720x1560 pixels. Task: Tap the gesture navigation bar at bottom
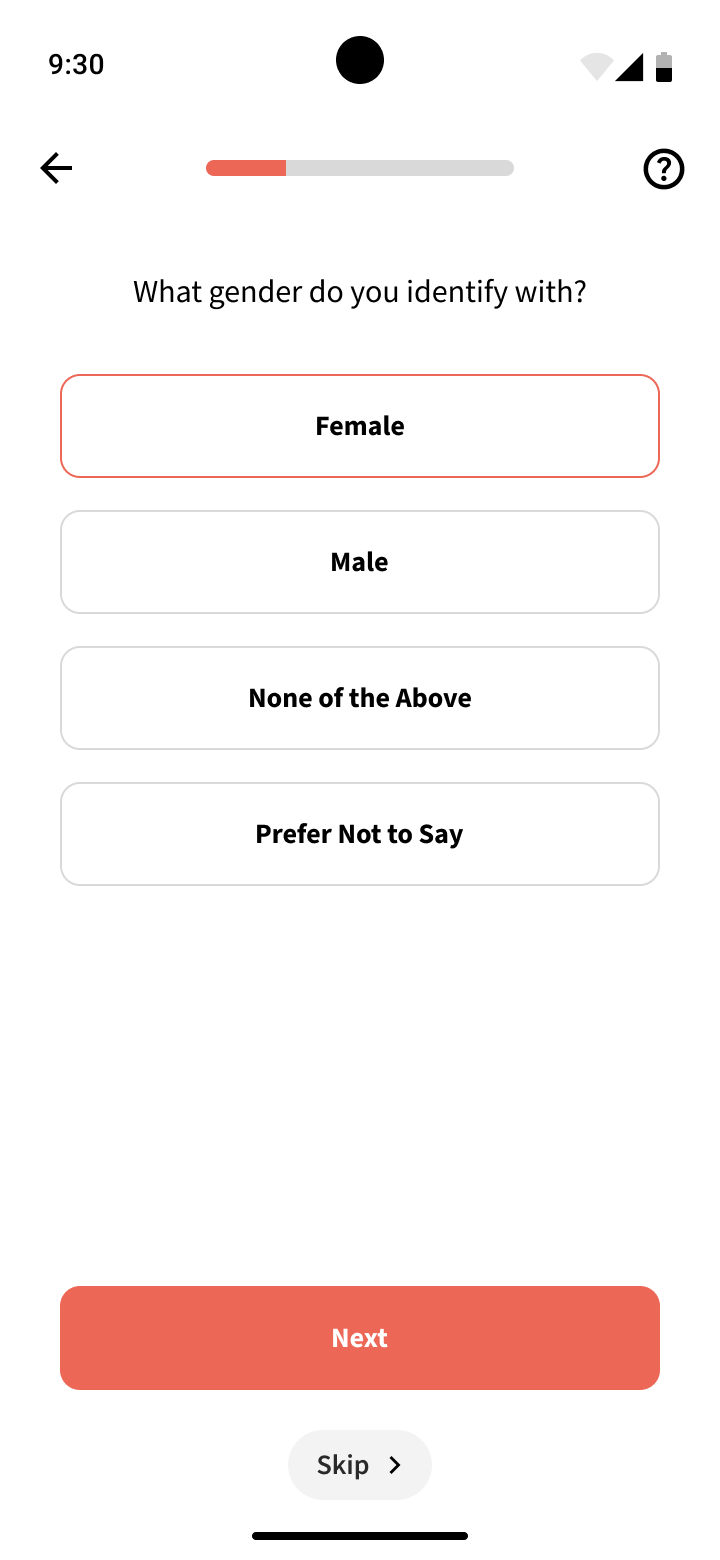click(360, 1535)
